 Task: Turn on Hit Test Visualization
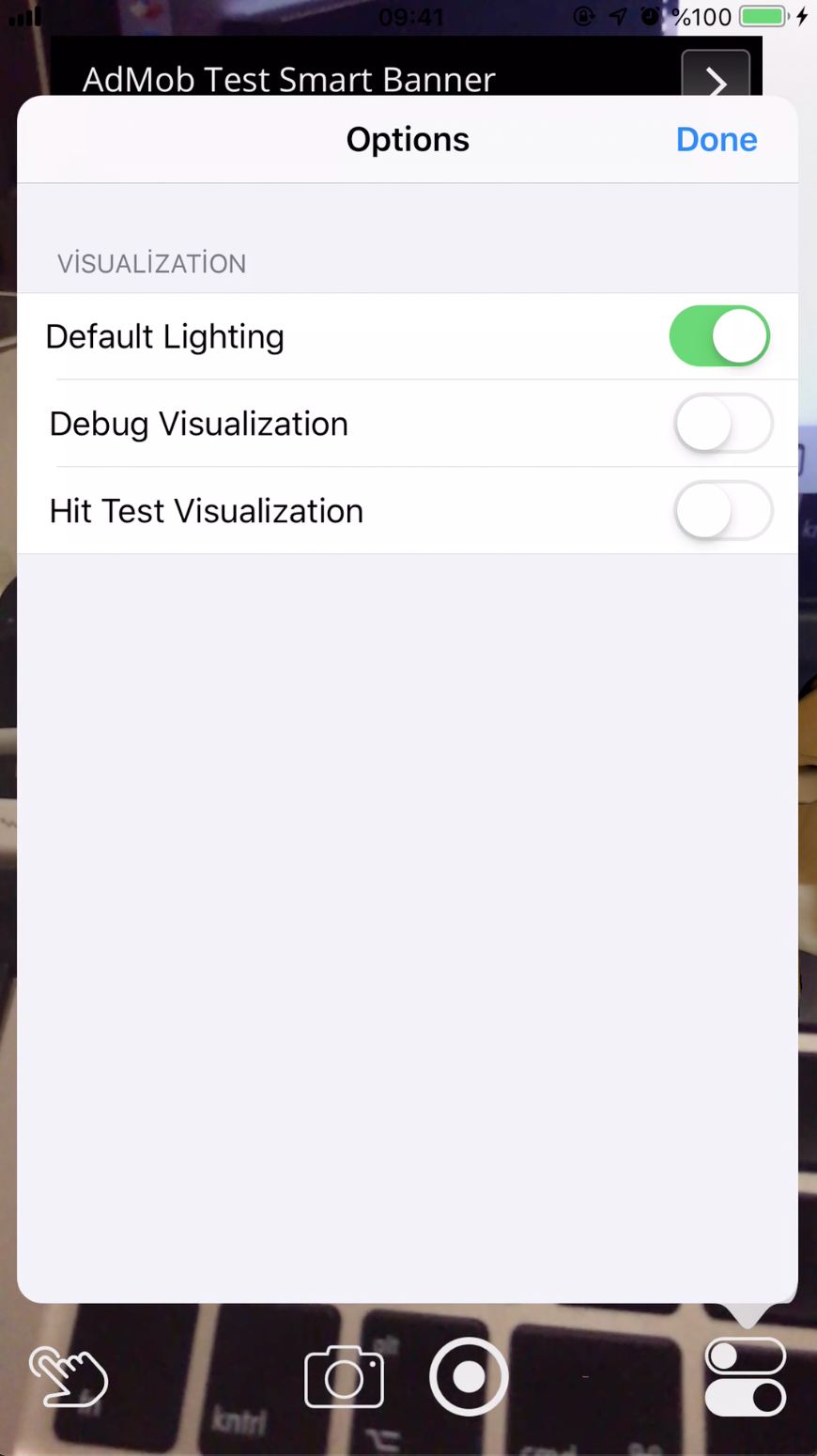click(x=722, y=511)
